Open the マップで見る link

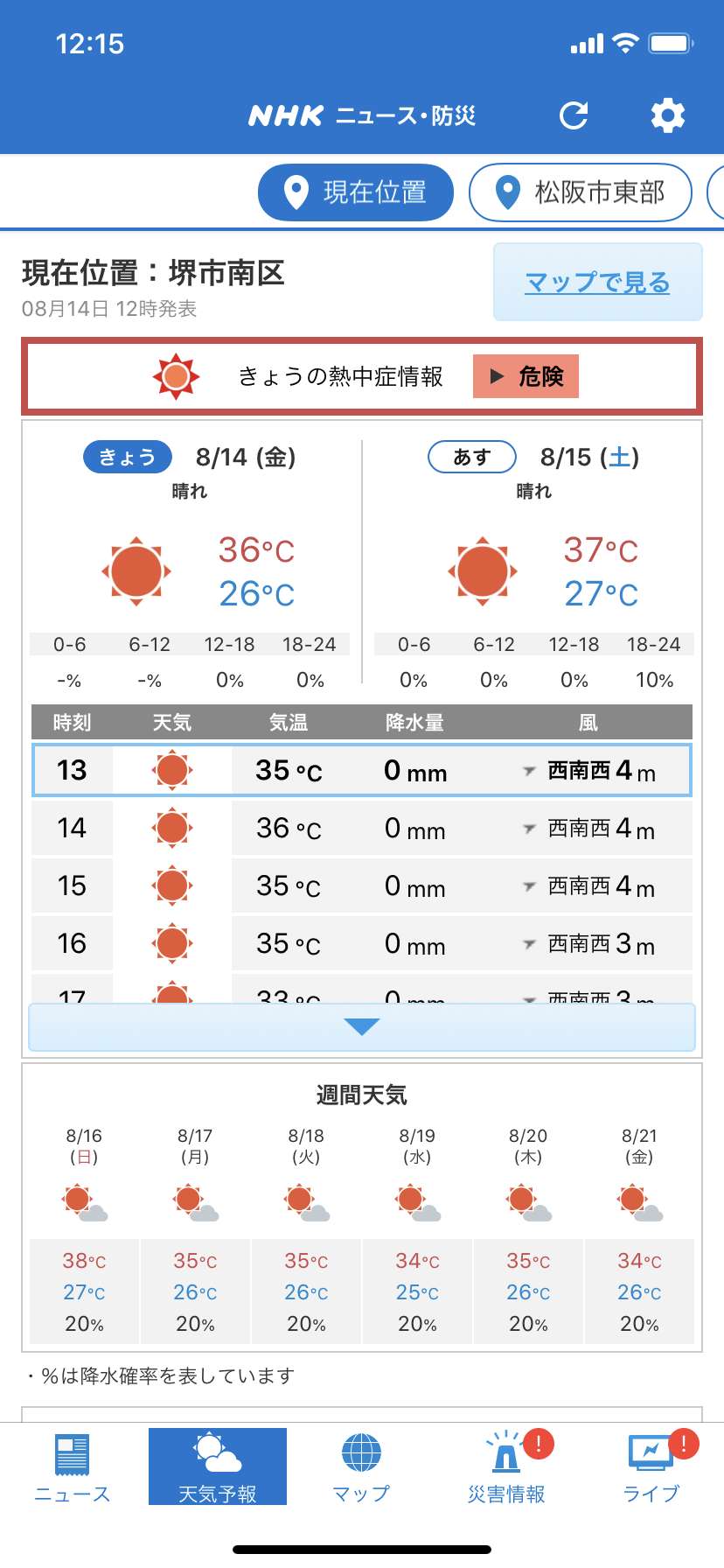(x=598, y=282)
